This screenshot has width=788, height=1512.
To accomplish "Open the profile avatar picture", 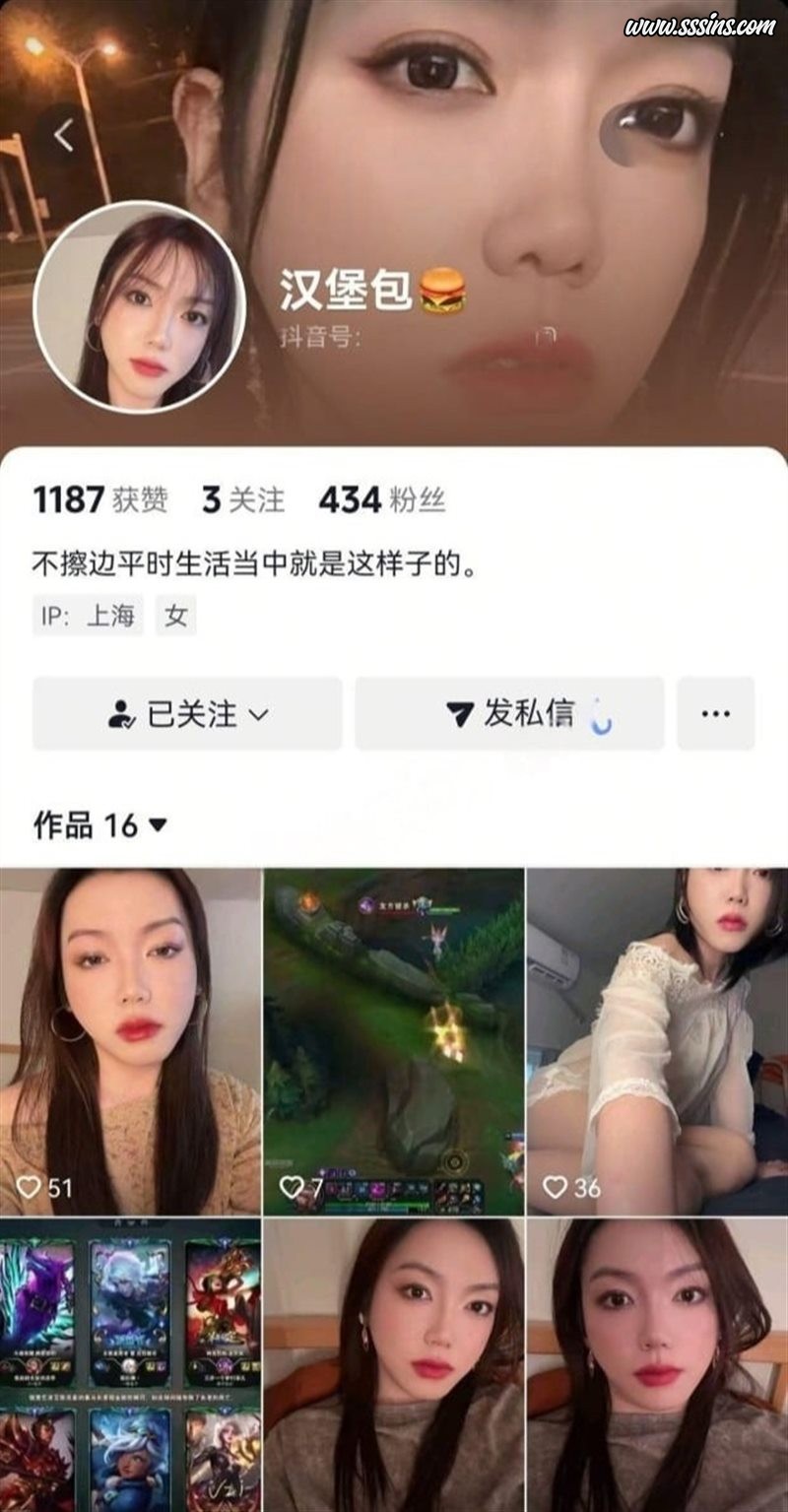I will coord(139,306).
